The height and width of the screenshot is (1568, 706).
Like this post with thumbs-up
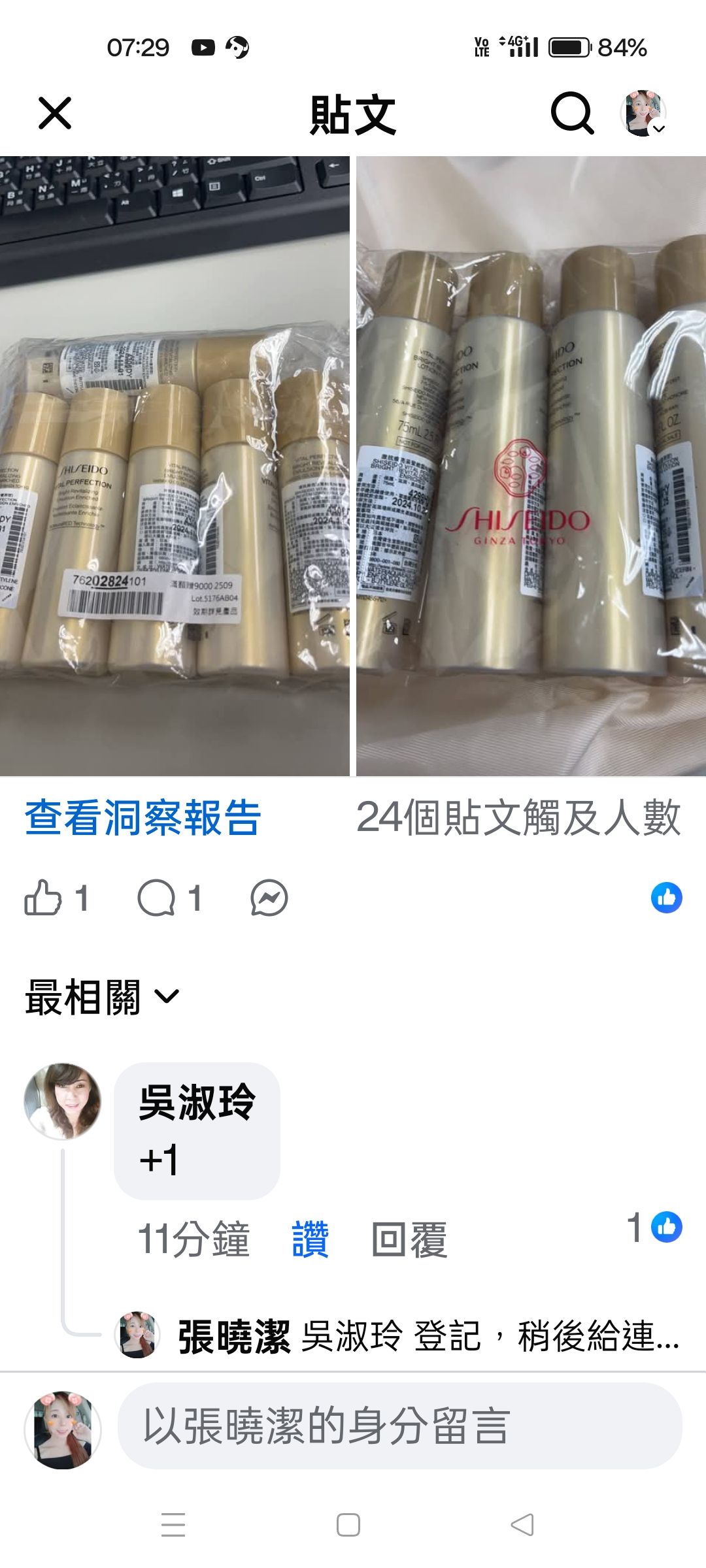[43, 898]
